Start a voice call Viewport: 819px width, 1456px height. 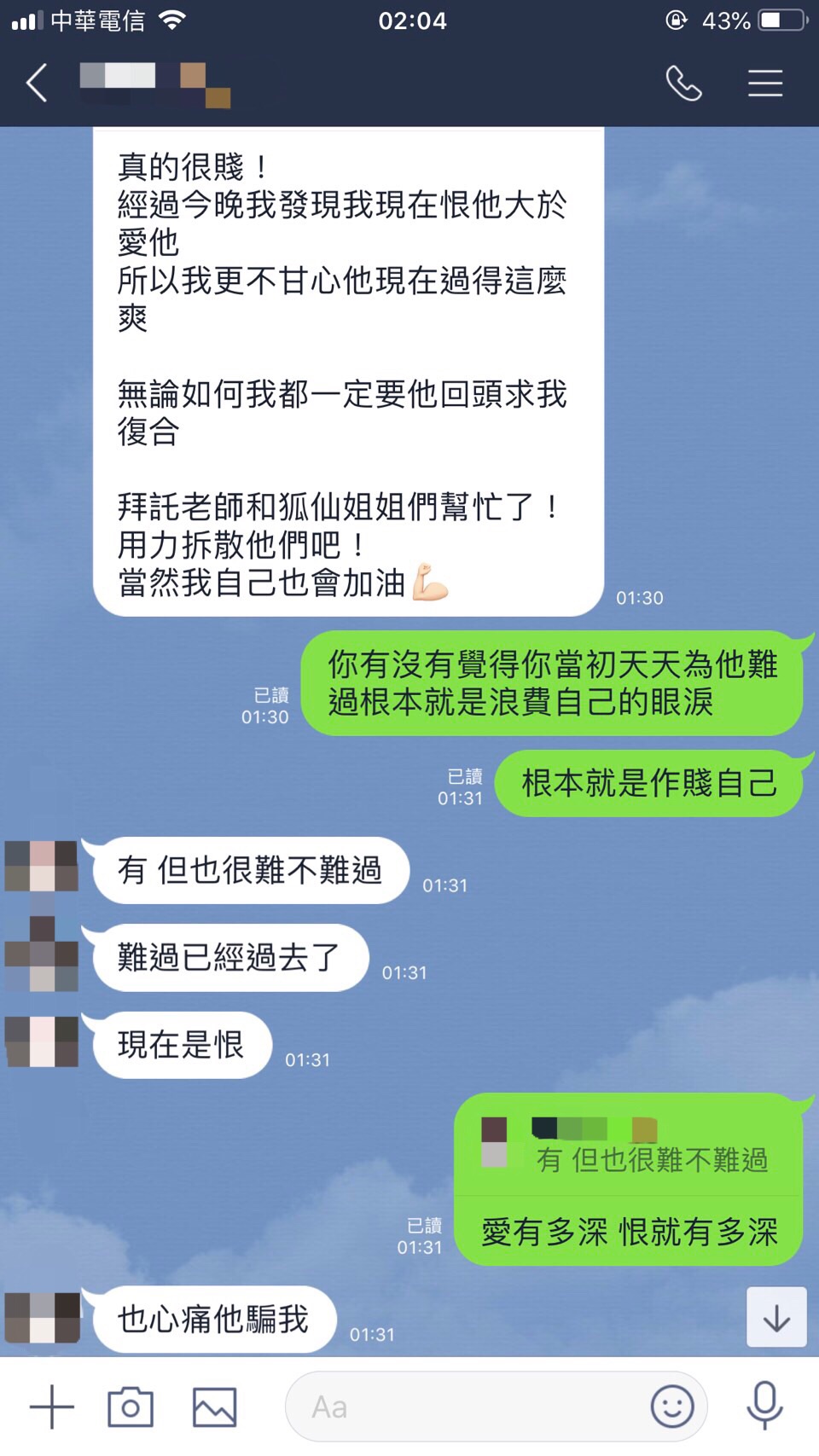(683, 84)
